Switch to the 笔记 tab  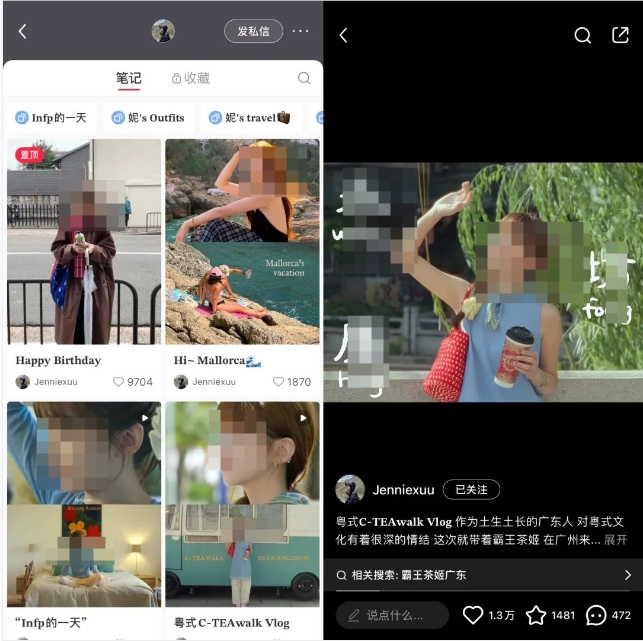click(129, 78)
